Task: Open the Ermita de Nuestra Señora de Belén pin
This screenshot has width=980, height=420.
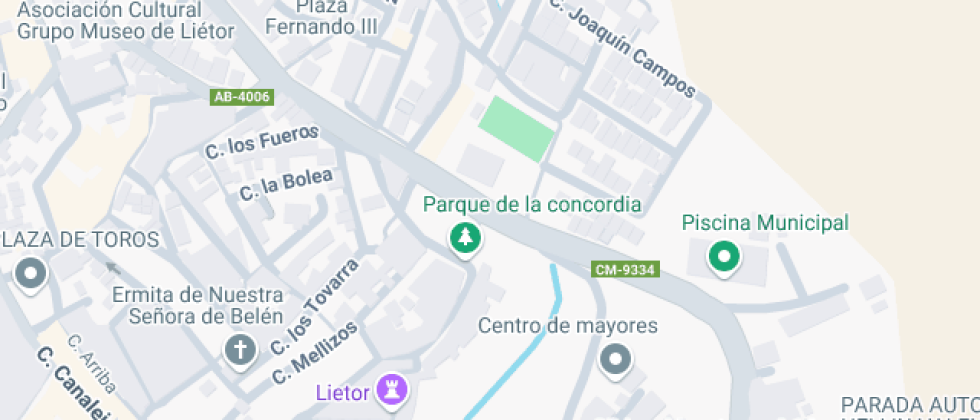Action: (x=239, y=350)
